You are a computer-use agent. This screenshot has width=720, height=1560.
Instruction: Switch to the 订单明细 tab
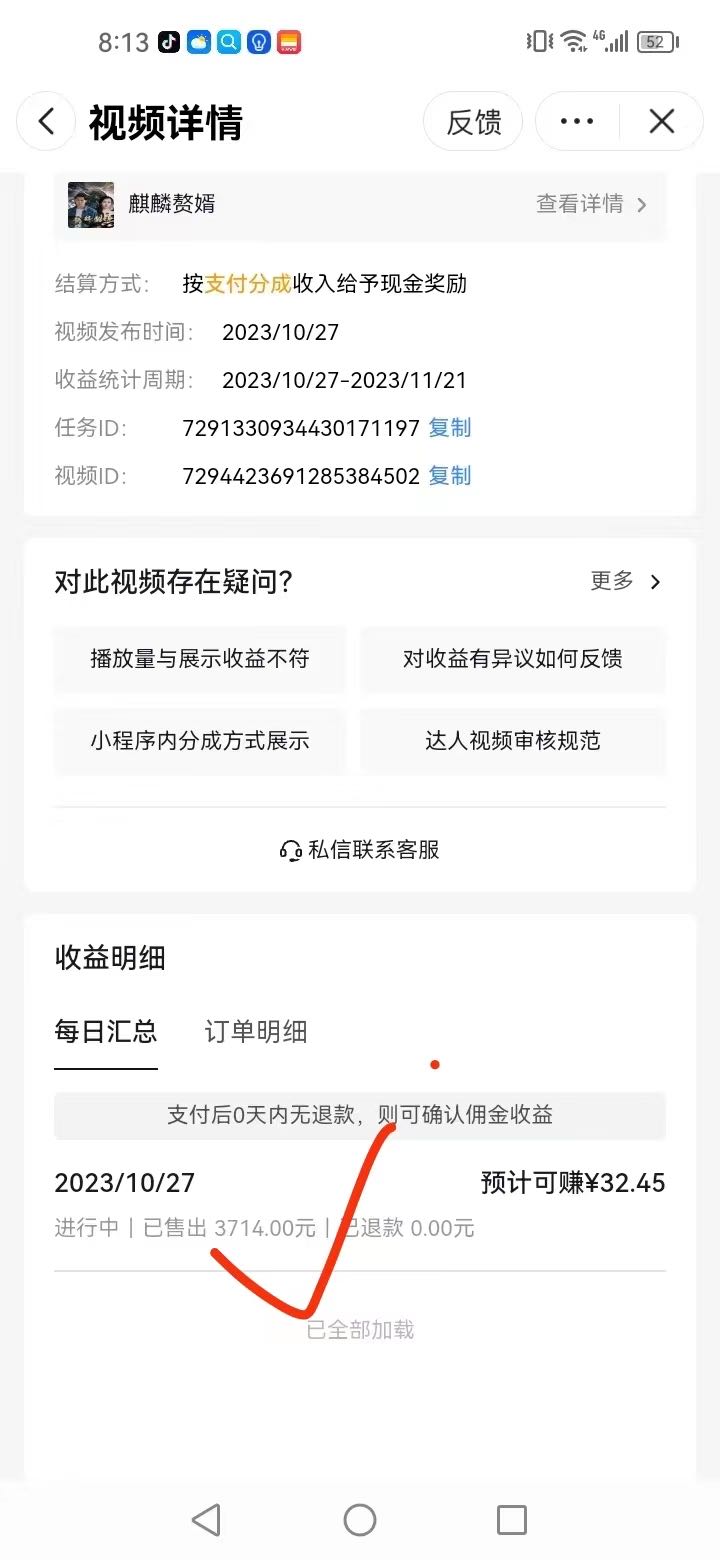[x=256, y=1032]
